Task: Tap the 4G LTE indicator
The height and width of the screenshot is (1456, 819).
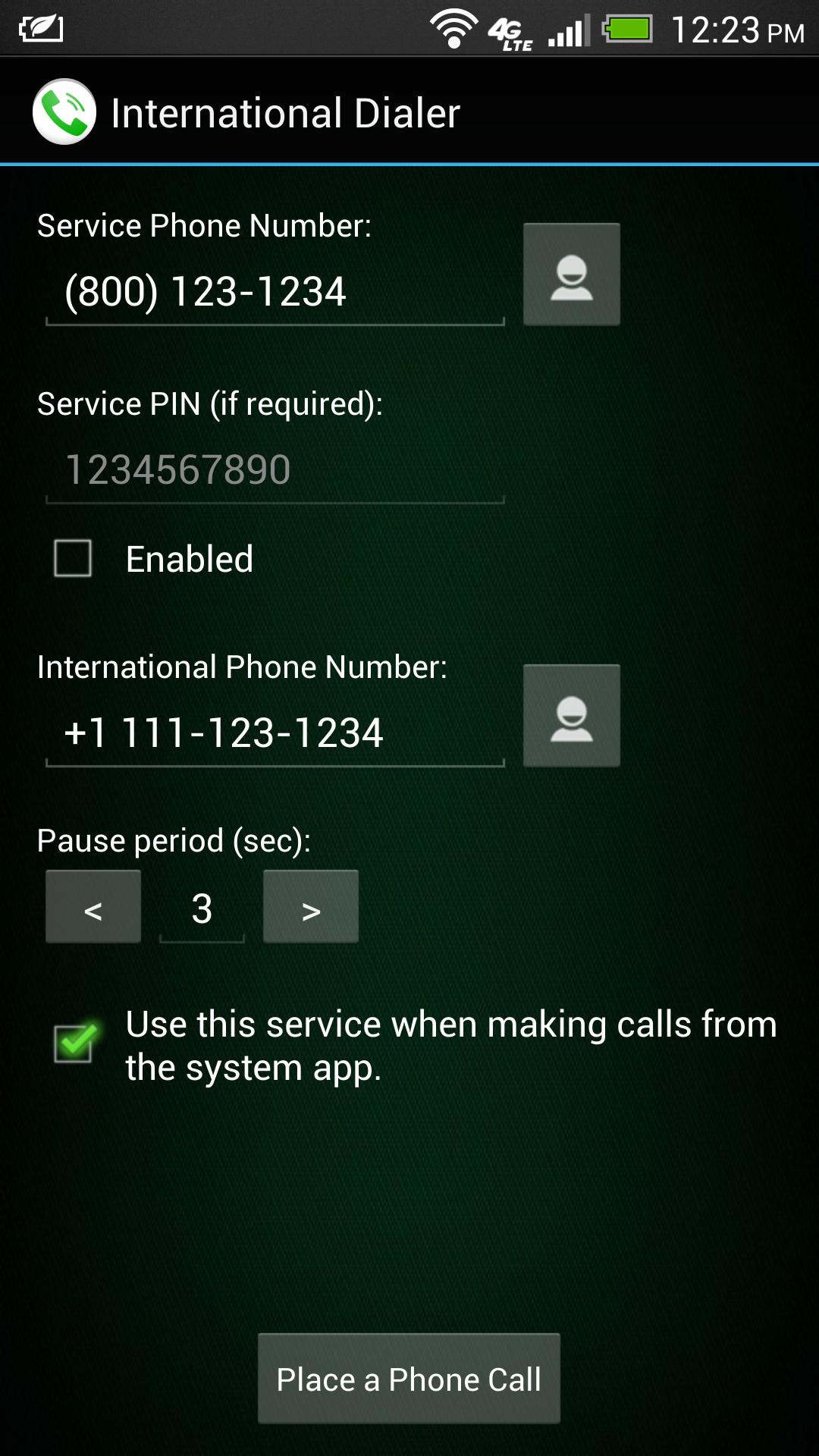Action: point(509,30)
